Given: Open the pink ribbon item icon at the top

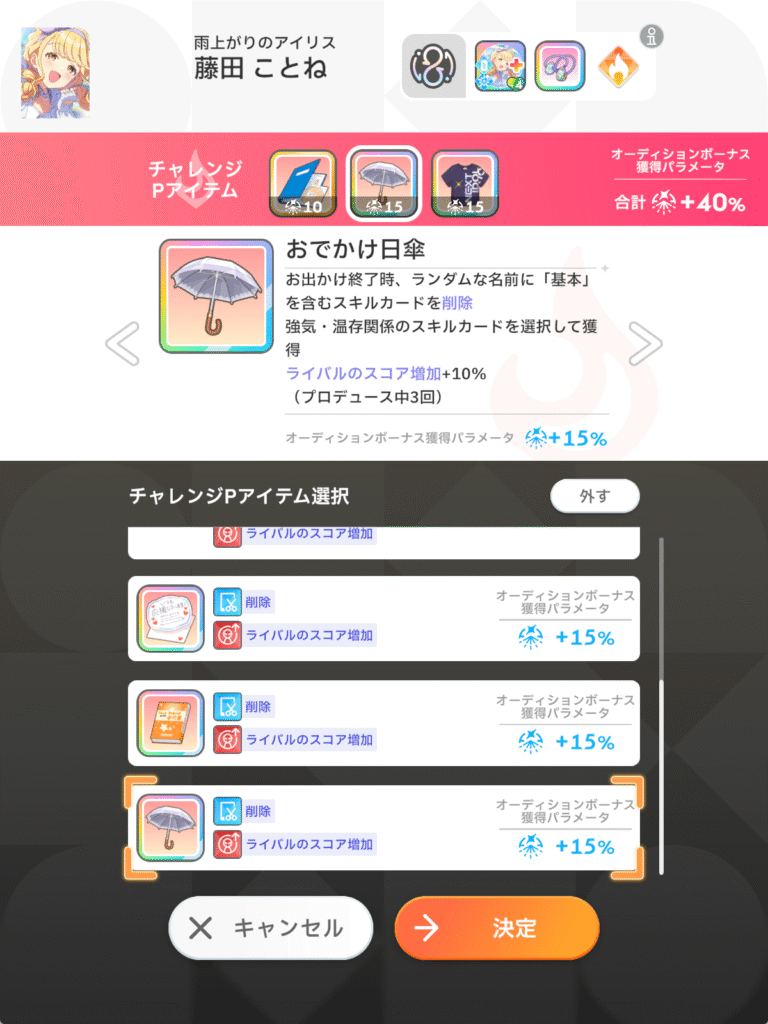Looking at the screenshot, I should [x=560, y=66].
